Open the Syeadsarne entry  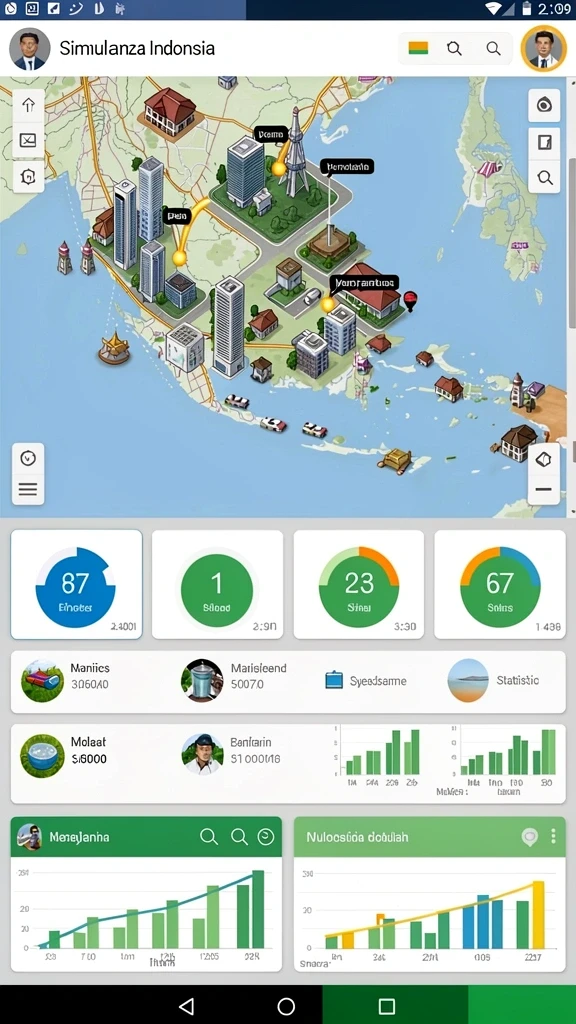[x=366, y=681]
